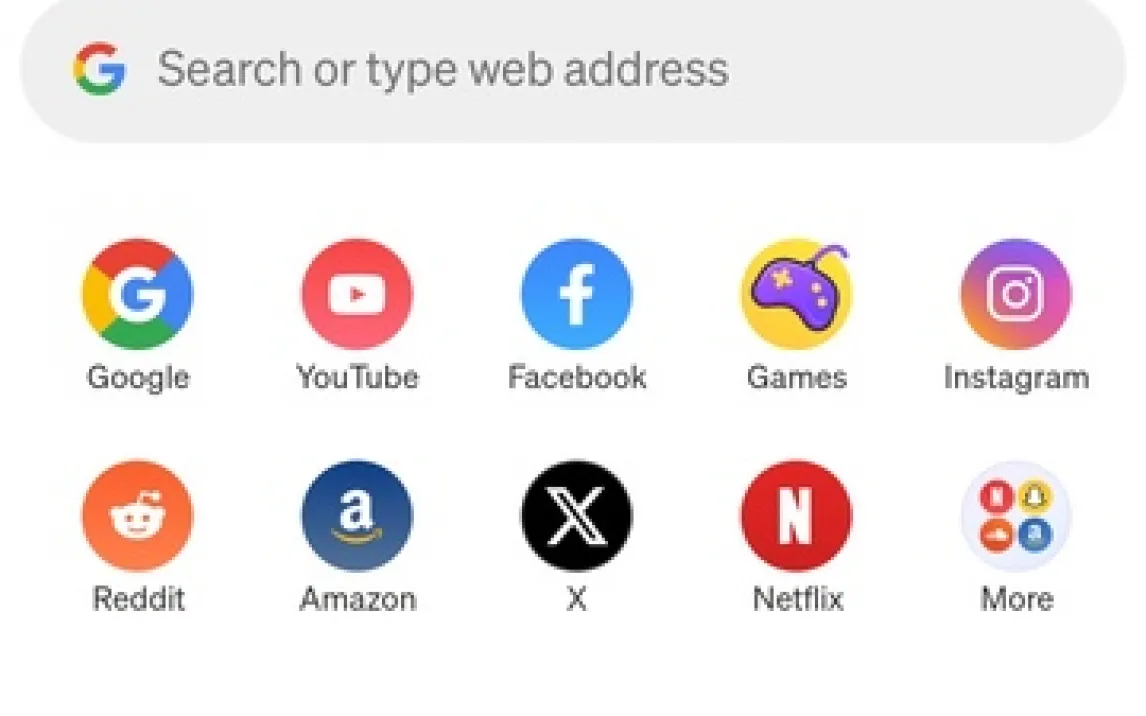Visit the Amazon shortcut
This screenshot has width=1146, height=716.
point(357,516)
